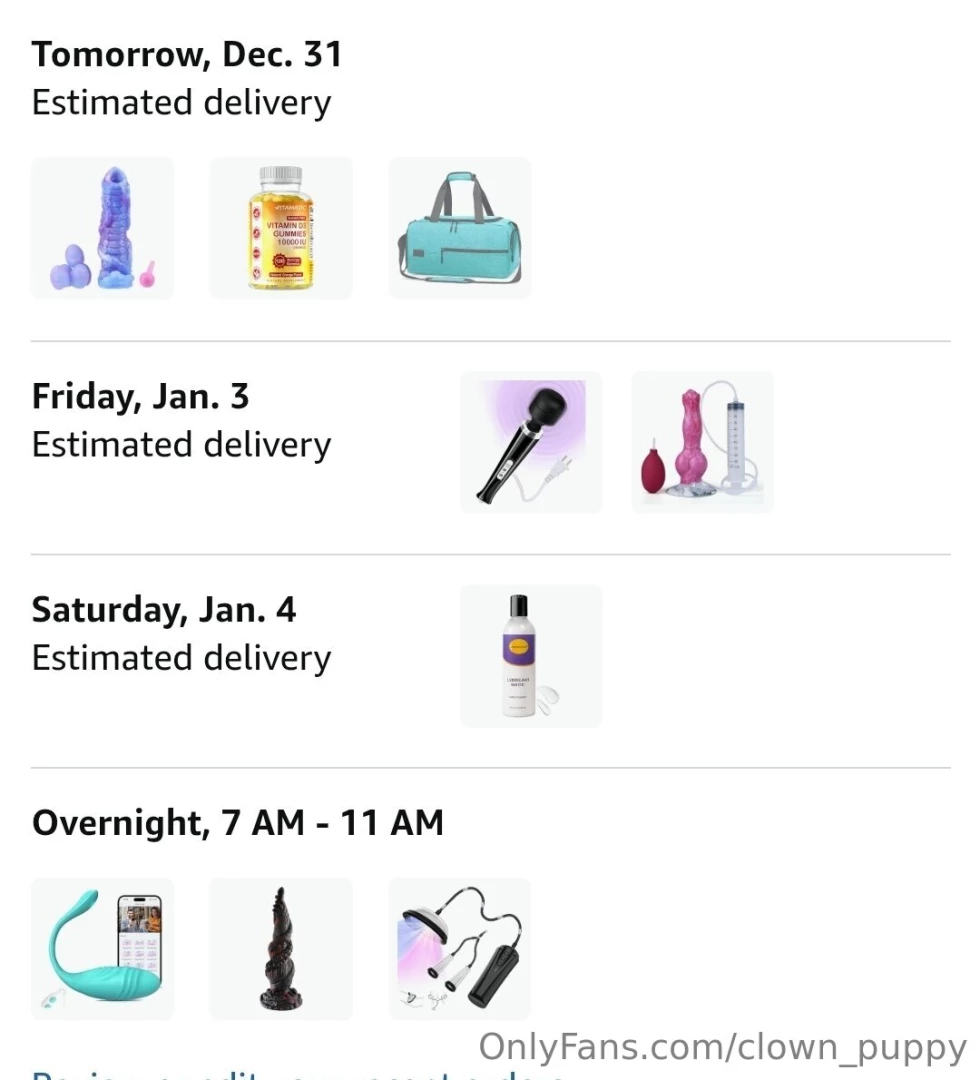
Task: Select the Vitamin D3 Gummies bottle image
Action: click(280, 228)
